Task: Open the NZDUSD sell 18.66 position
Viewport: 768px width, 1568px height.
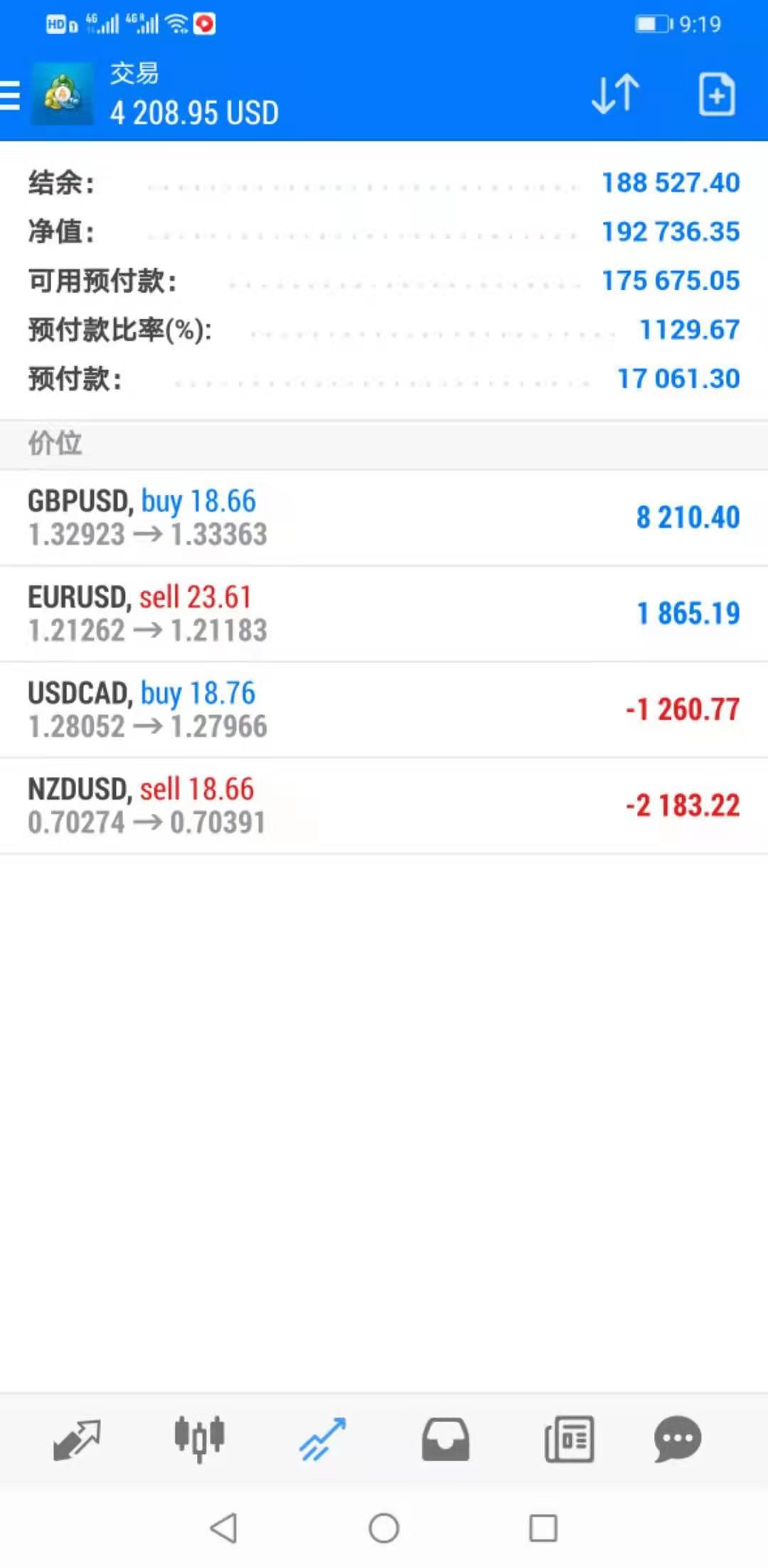Action: coord(384,806)
